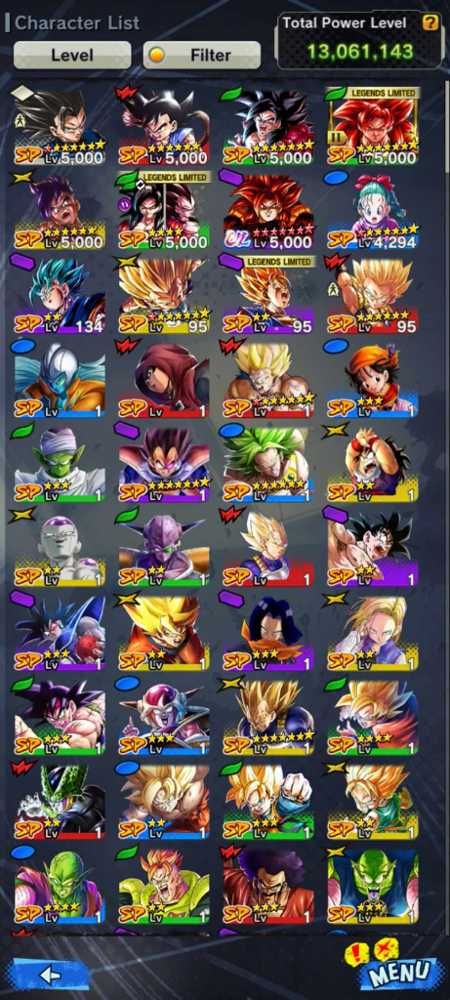
Task: Open the Filter options
Action: 201,55
